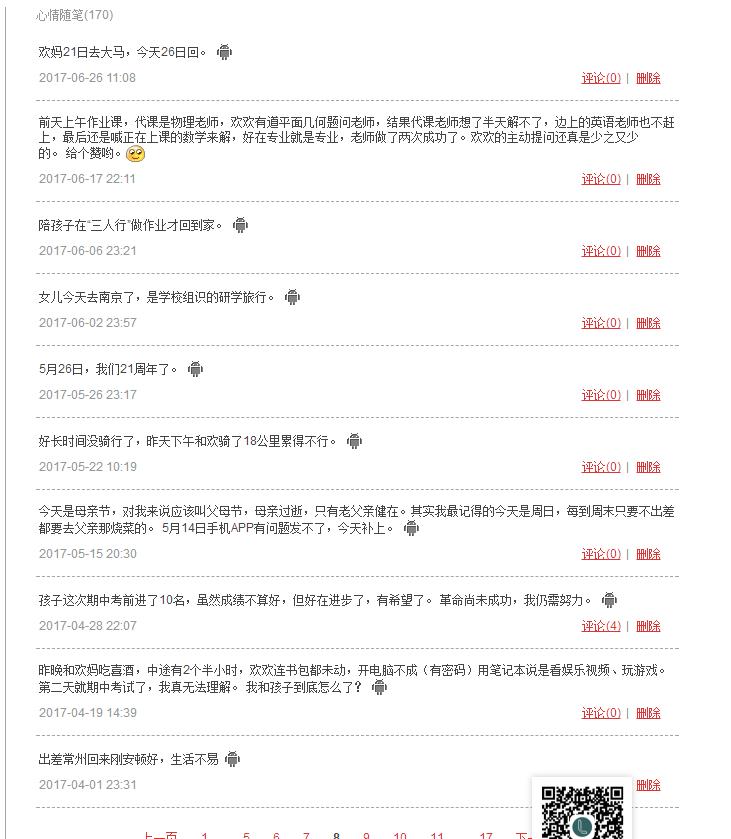View comments for the 2017-05-26 post

coord(601,395)
